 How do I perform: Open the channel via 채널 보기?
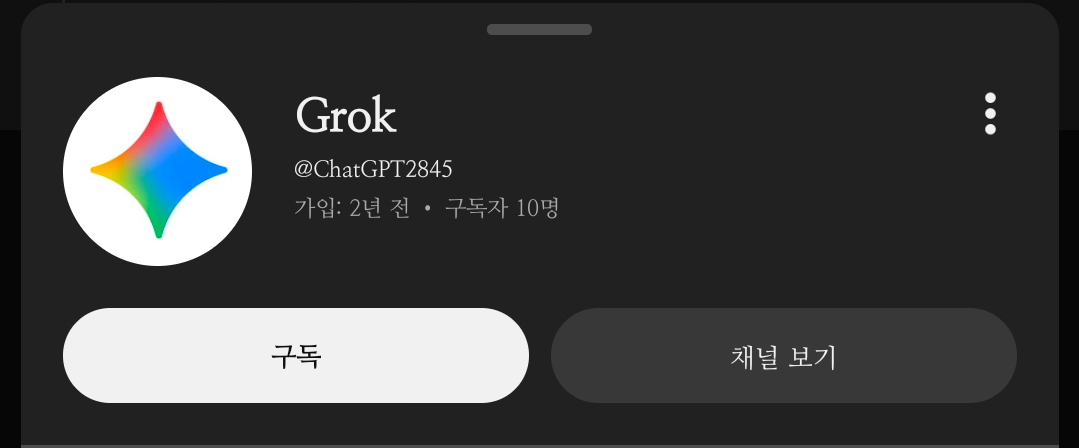point(783,356)
